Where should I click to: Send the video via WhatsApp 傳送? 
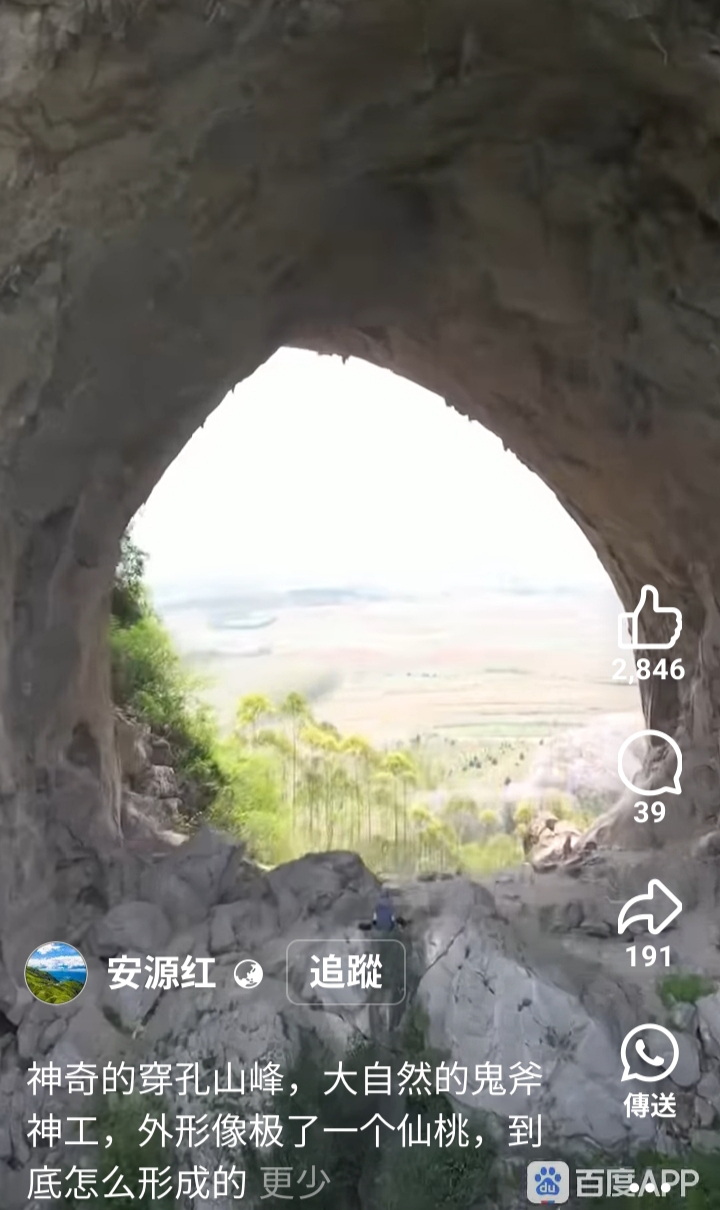[650, 1053]
